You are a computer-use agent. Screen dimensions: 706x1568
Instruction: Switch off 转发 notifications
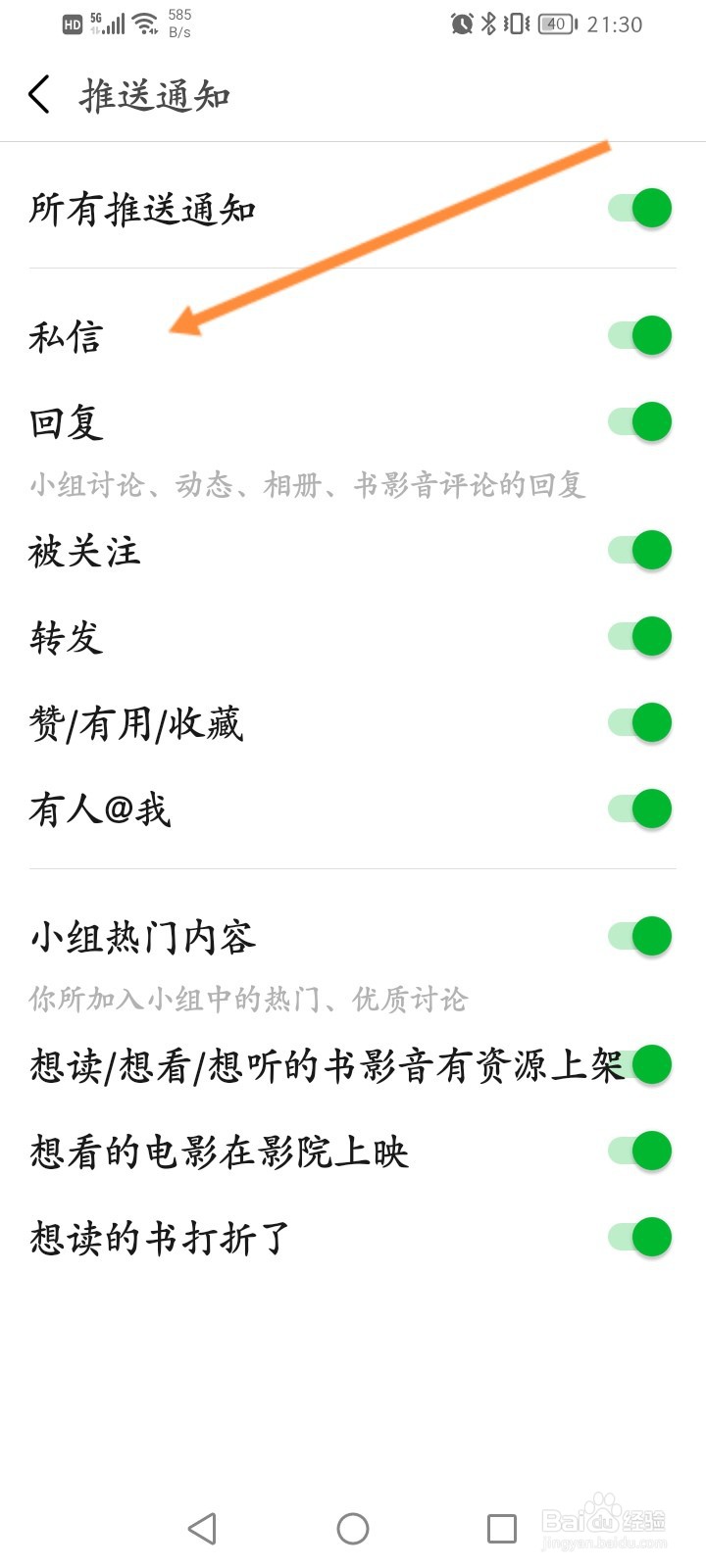point(640,636)
